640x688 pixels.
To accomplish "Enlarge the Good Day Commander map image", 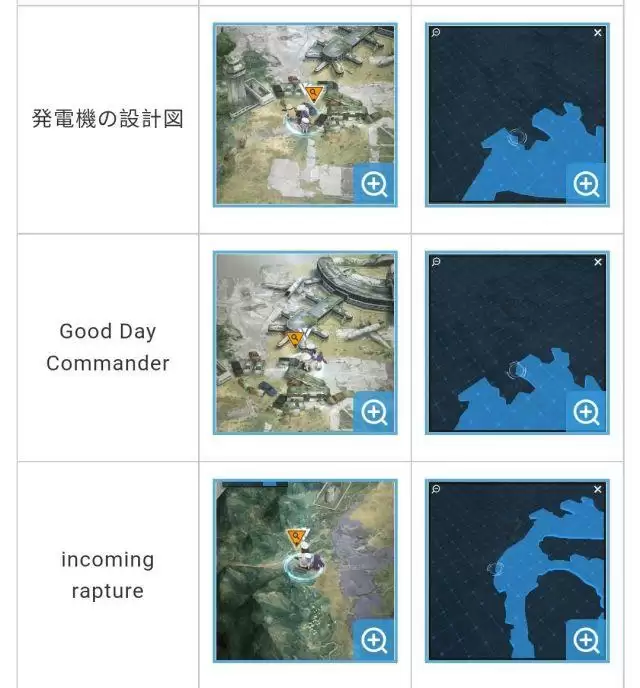I will [x=586, y=412].
